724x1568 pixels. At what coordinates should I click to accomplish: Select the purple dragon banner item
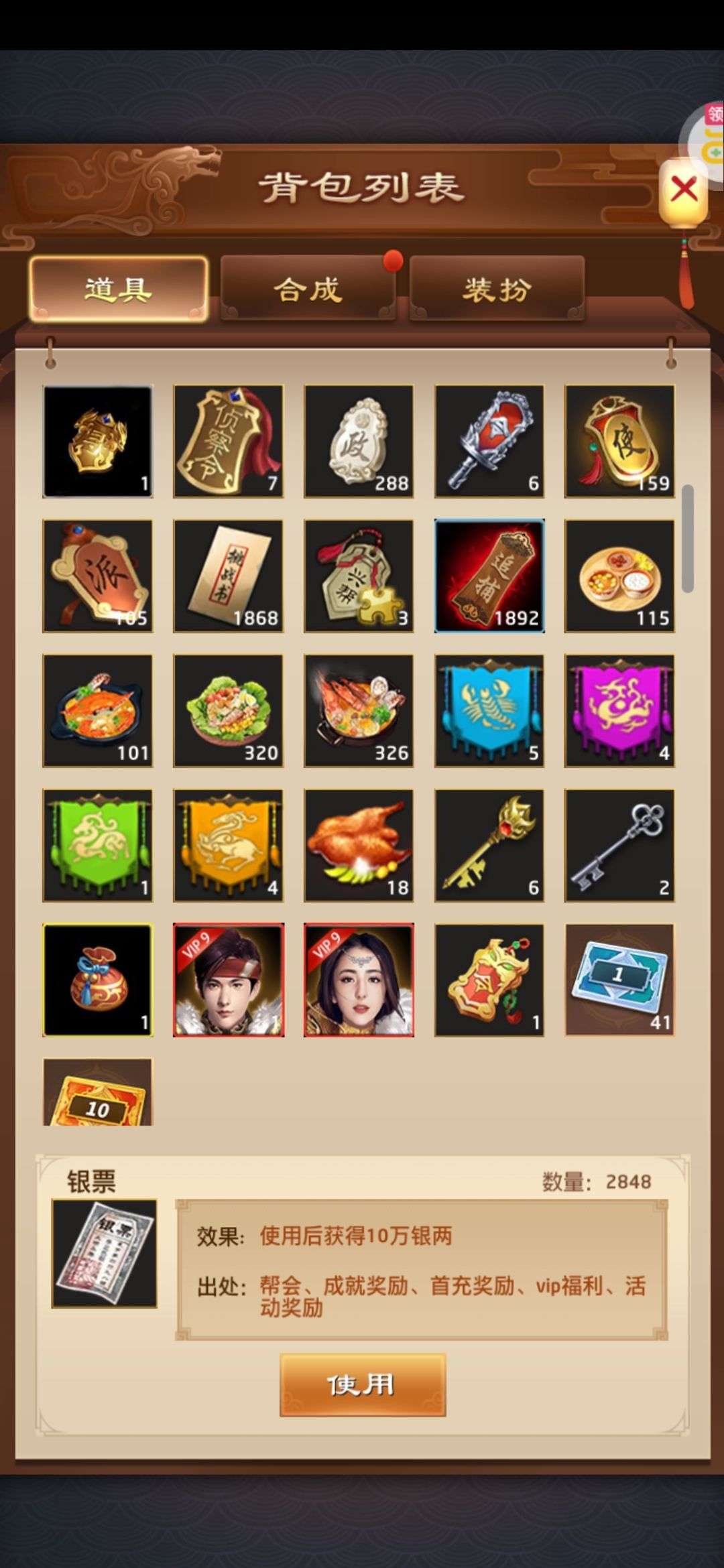tap(619, 710)
